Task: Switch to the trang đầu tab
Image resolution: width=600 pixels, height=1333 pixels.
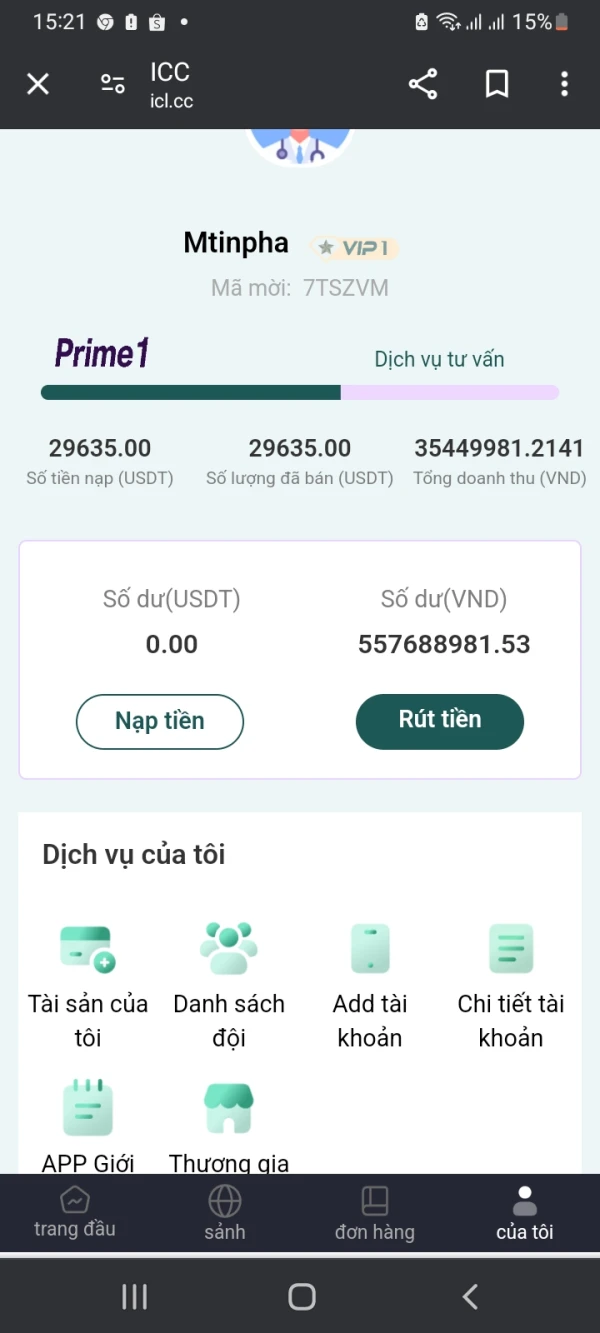Action: (x=75, y=1213)
